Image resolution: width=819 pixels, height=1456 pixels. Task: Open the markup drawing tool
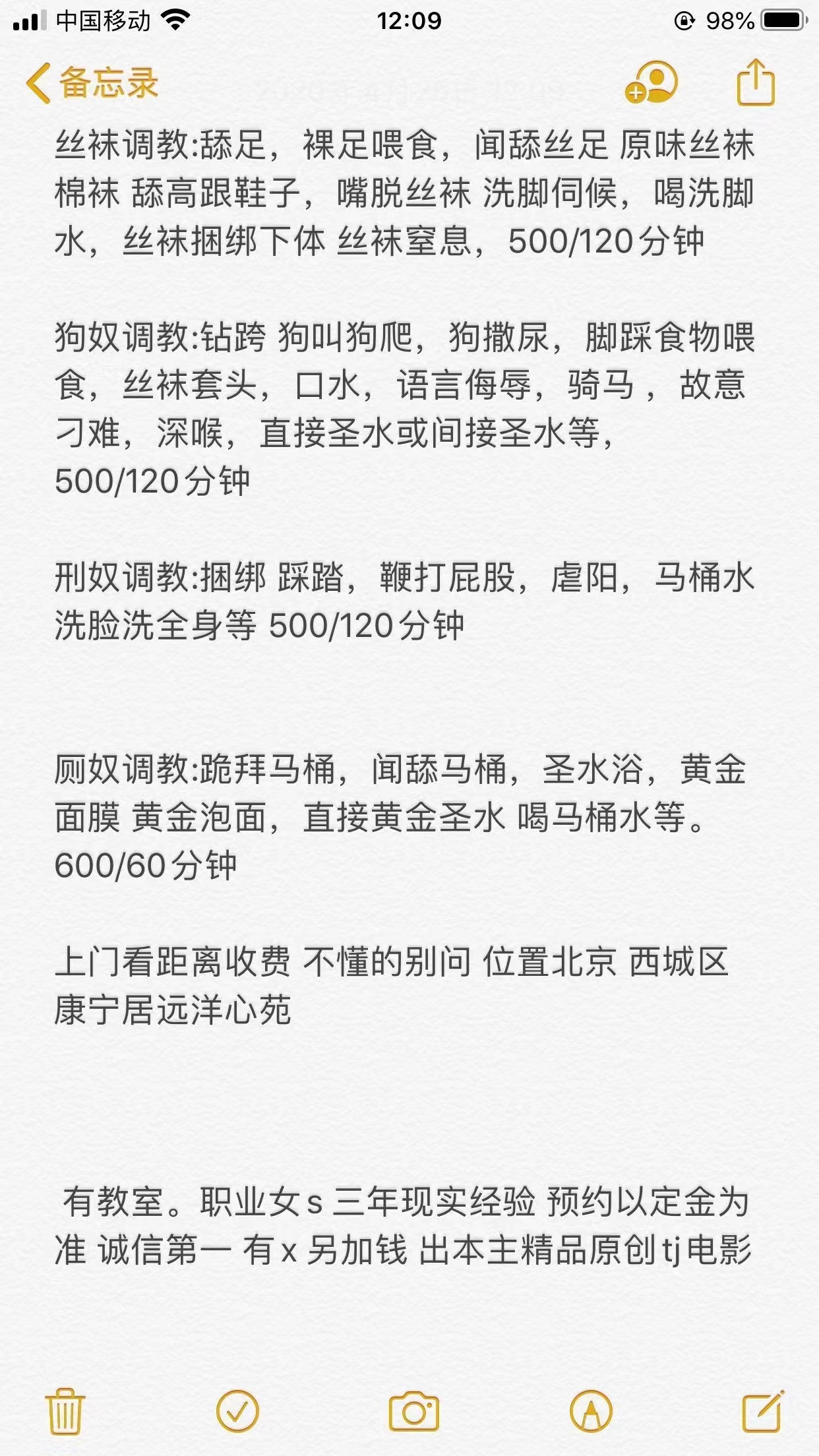point(591,1412)
